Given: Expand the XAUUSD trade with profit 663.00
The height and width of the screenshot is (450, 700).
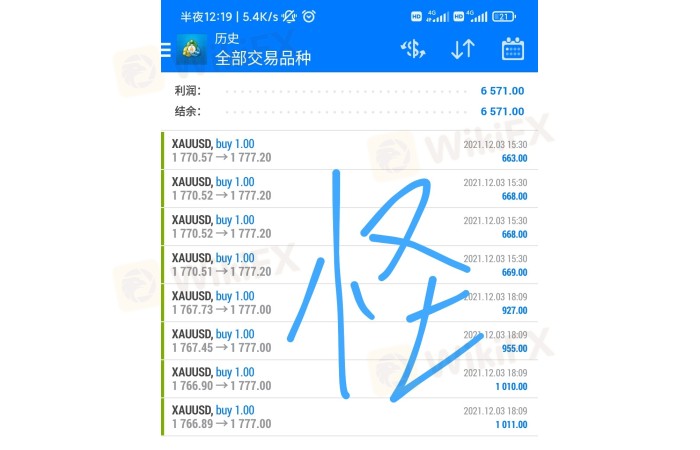Looking at the screenshot, I should point(350,151).
